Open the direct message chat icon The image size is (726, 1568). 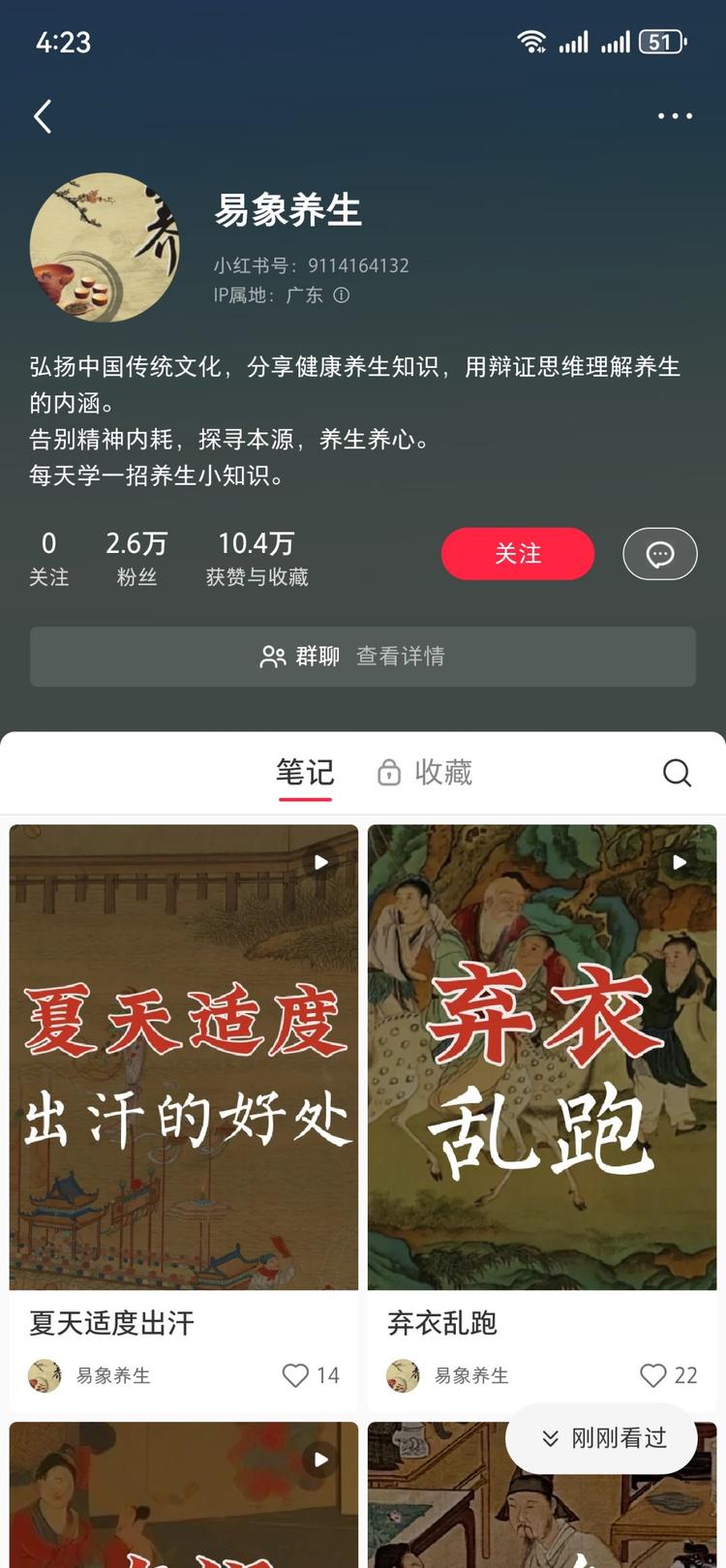pos(660,554)
